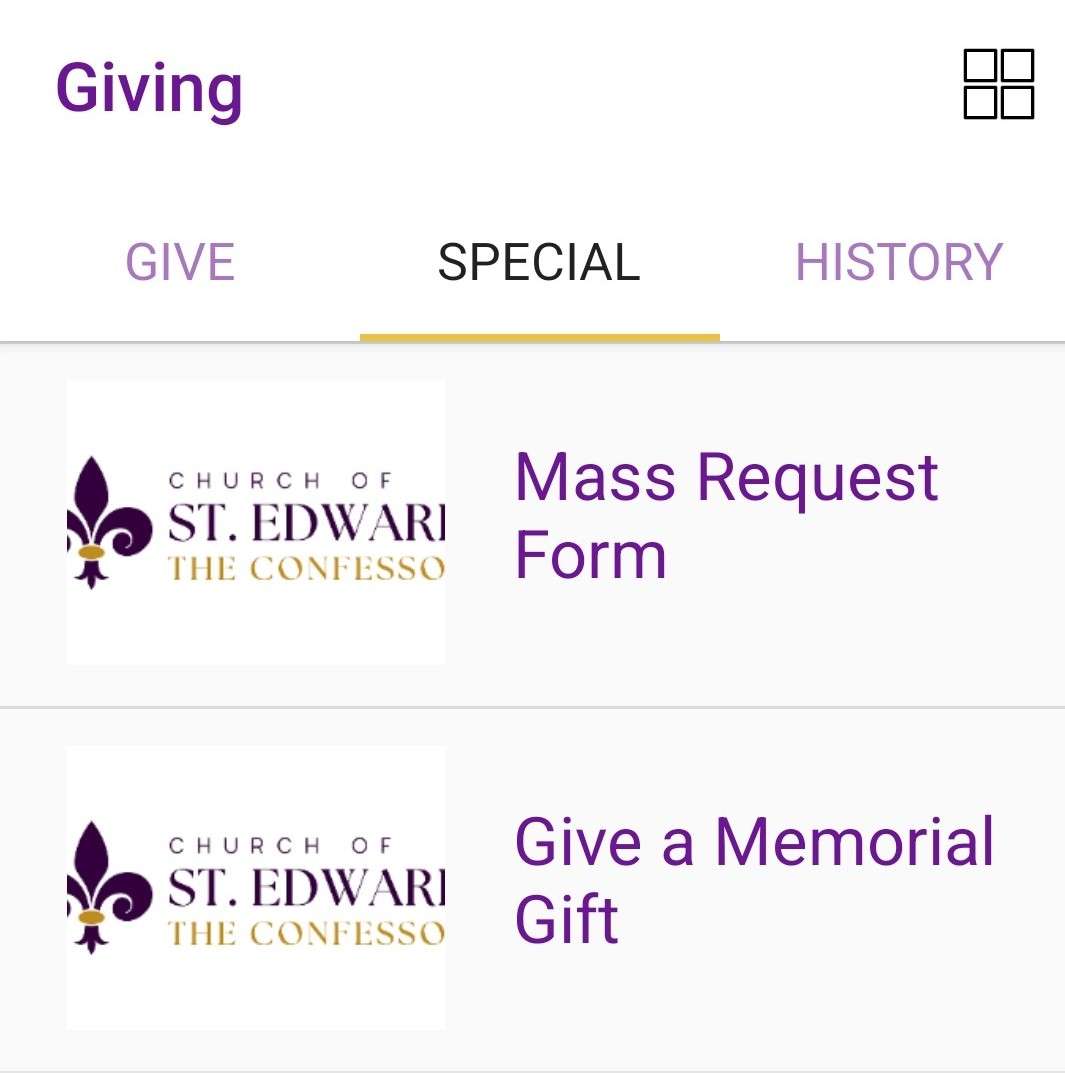The height and width of the screenshot is (1073, 1065).
Task: Switch to the Give tab
Action: [x=180, y=262]
